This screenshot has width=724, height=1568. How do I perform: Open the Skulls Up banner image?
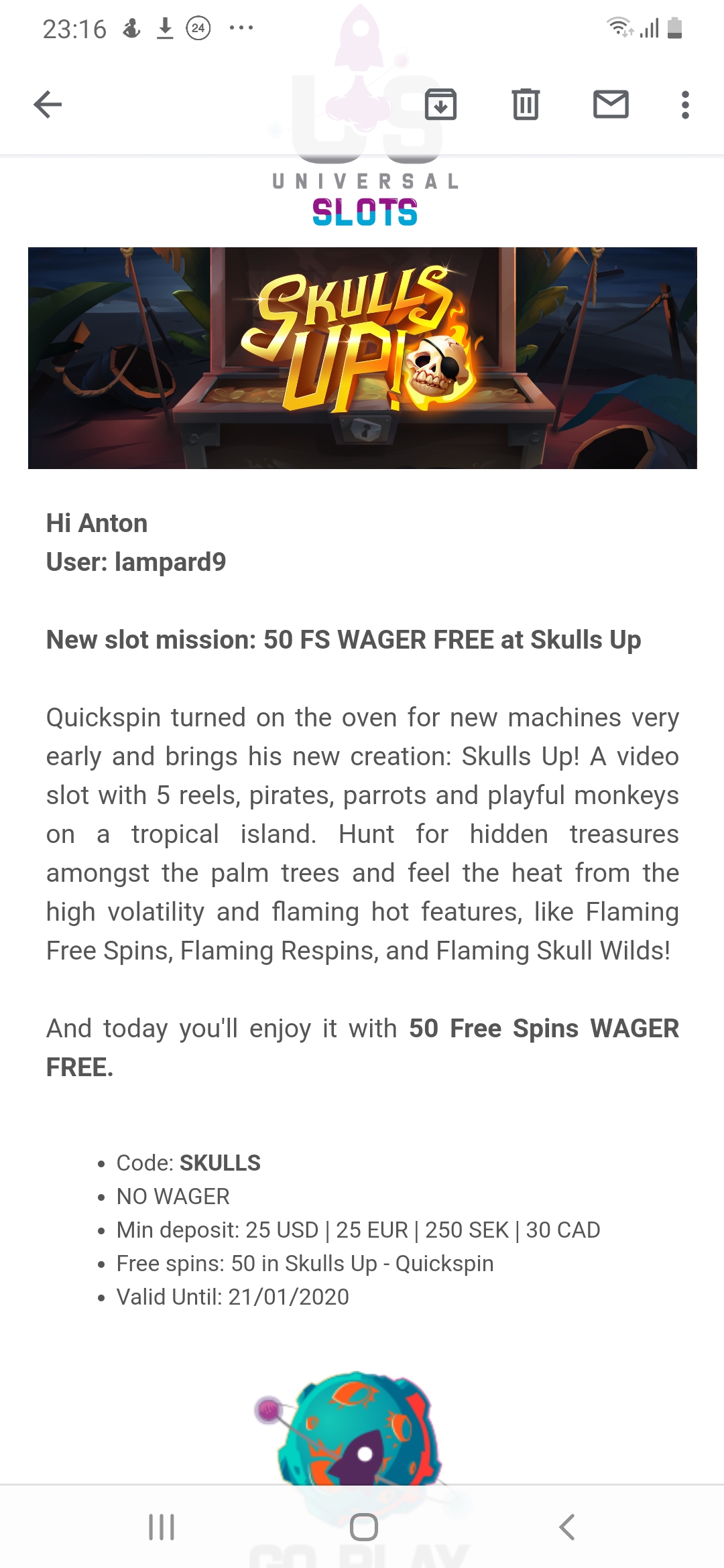click(362, 358)
